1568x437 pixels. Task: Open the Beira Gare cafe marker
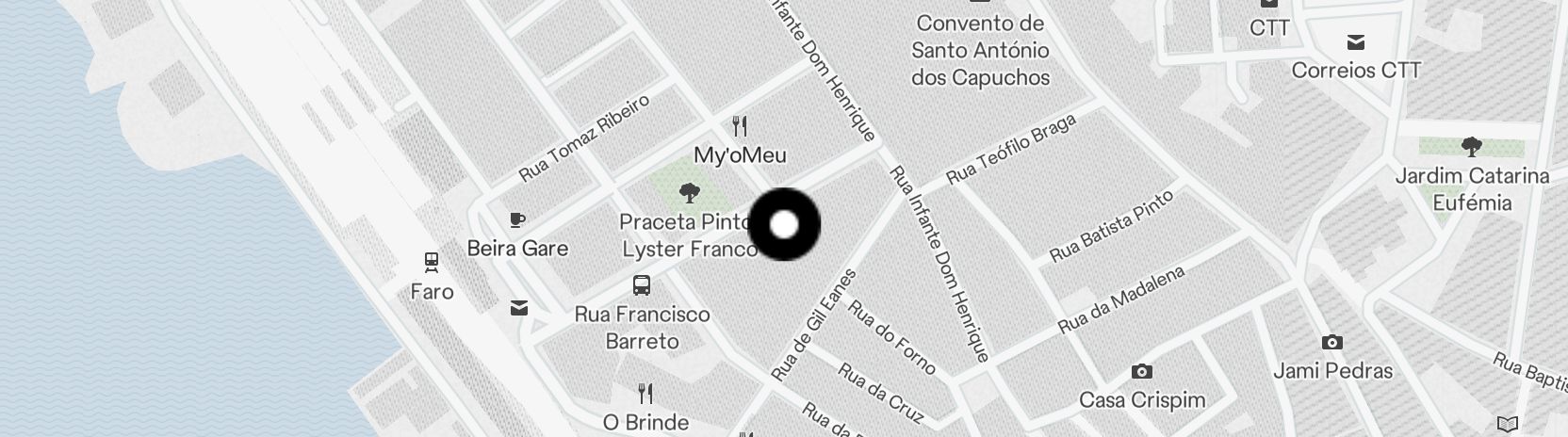[517, 220]
